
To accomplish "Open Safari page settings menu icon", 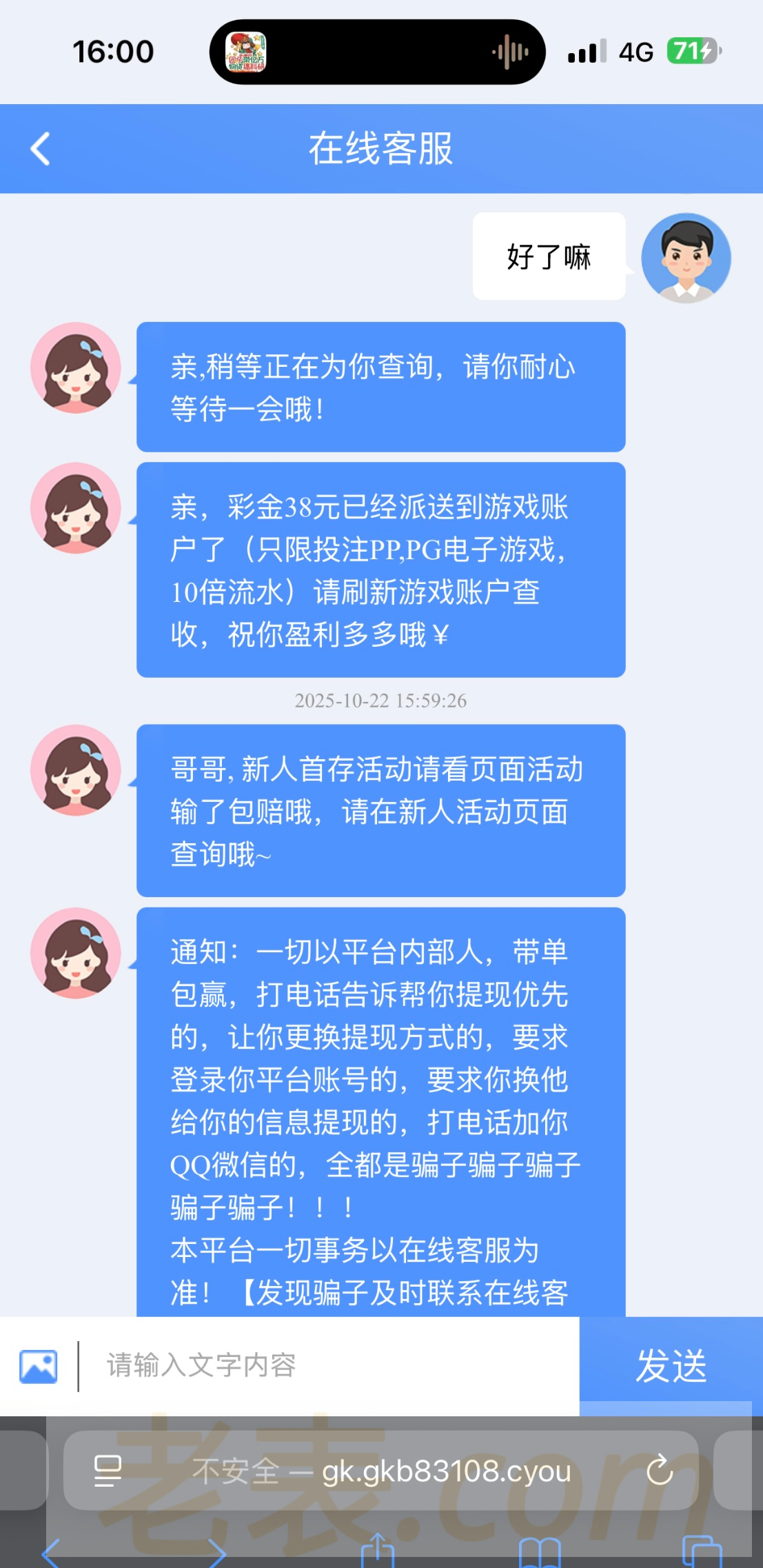I will coord(108,1471).
